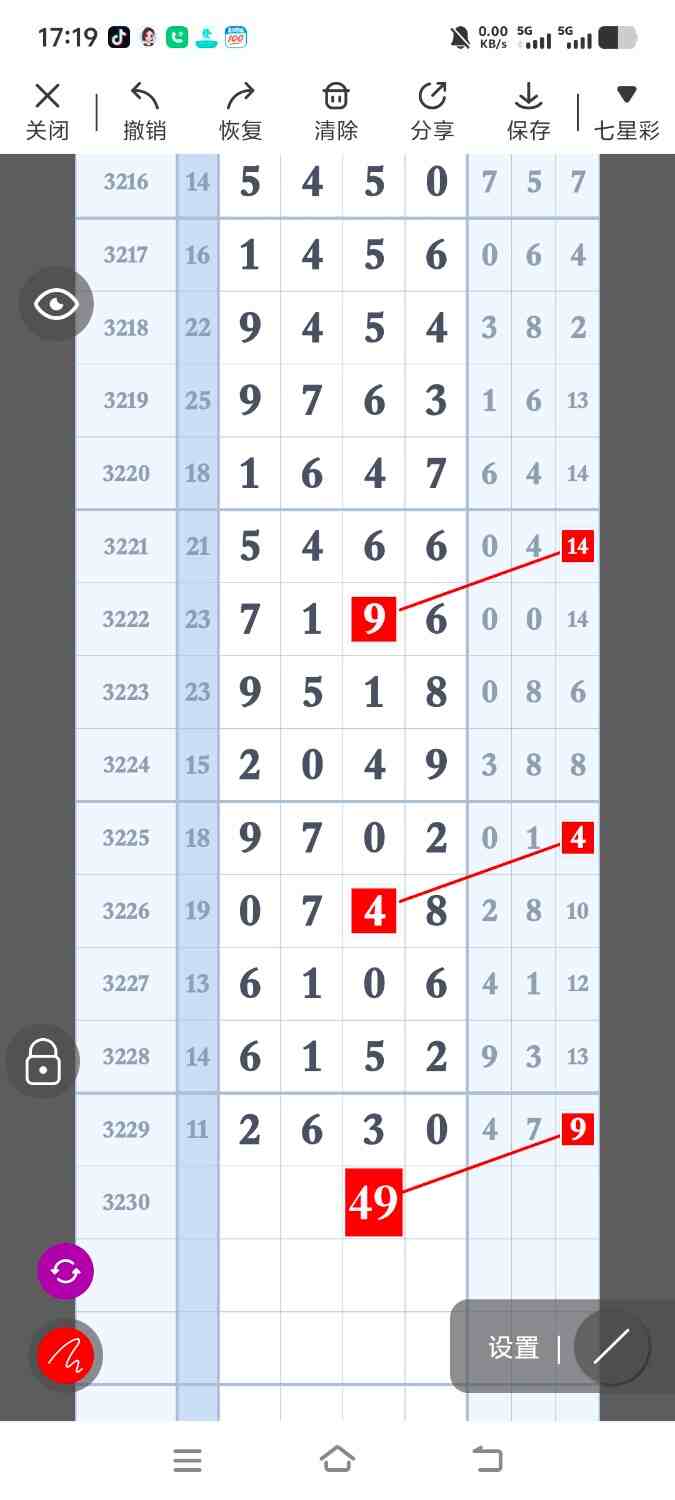Viewport: 675px width, 1500px height.
Task: Go to the phone home screen
Action: tap(337, 1460)
